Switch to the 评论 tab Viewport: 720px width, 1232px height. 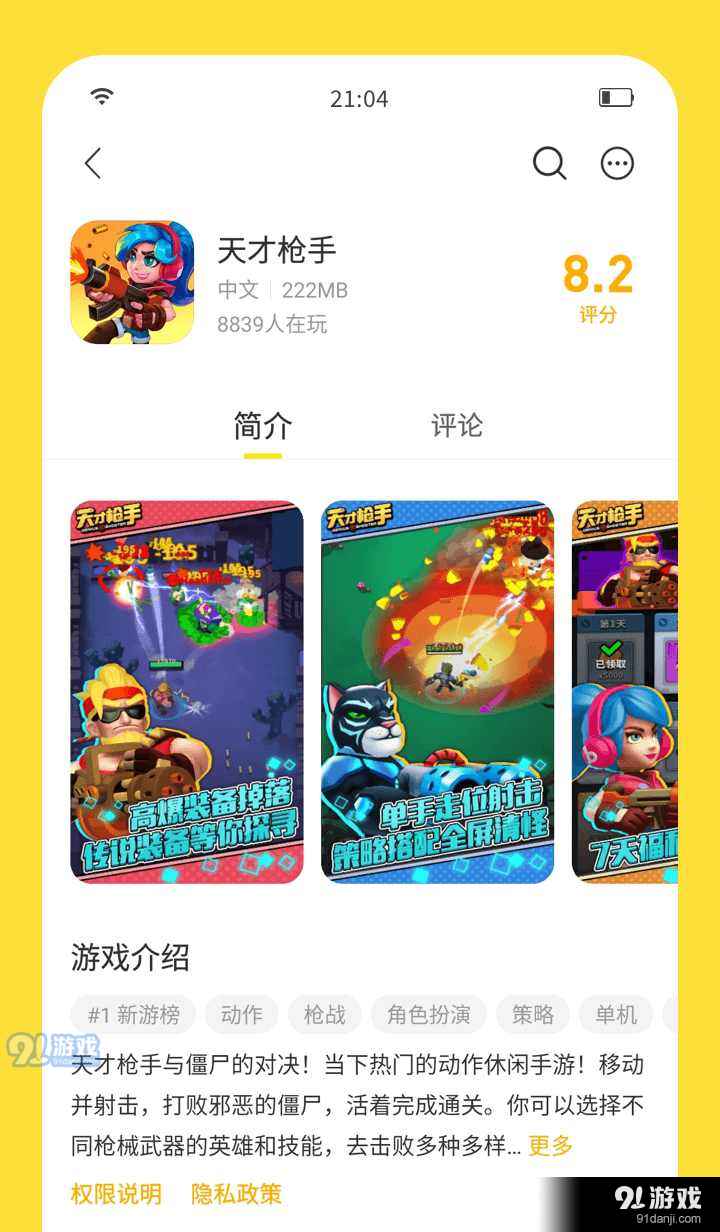pos(457,426)
